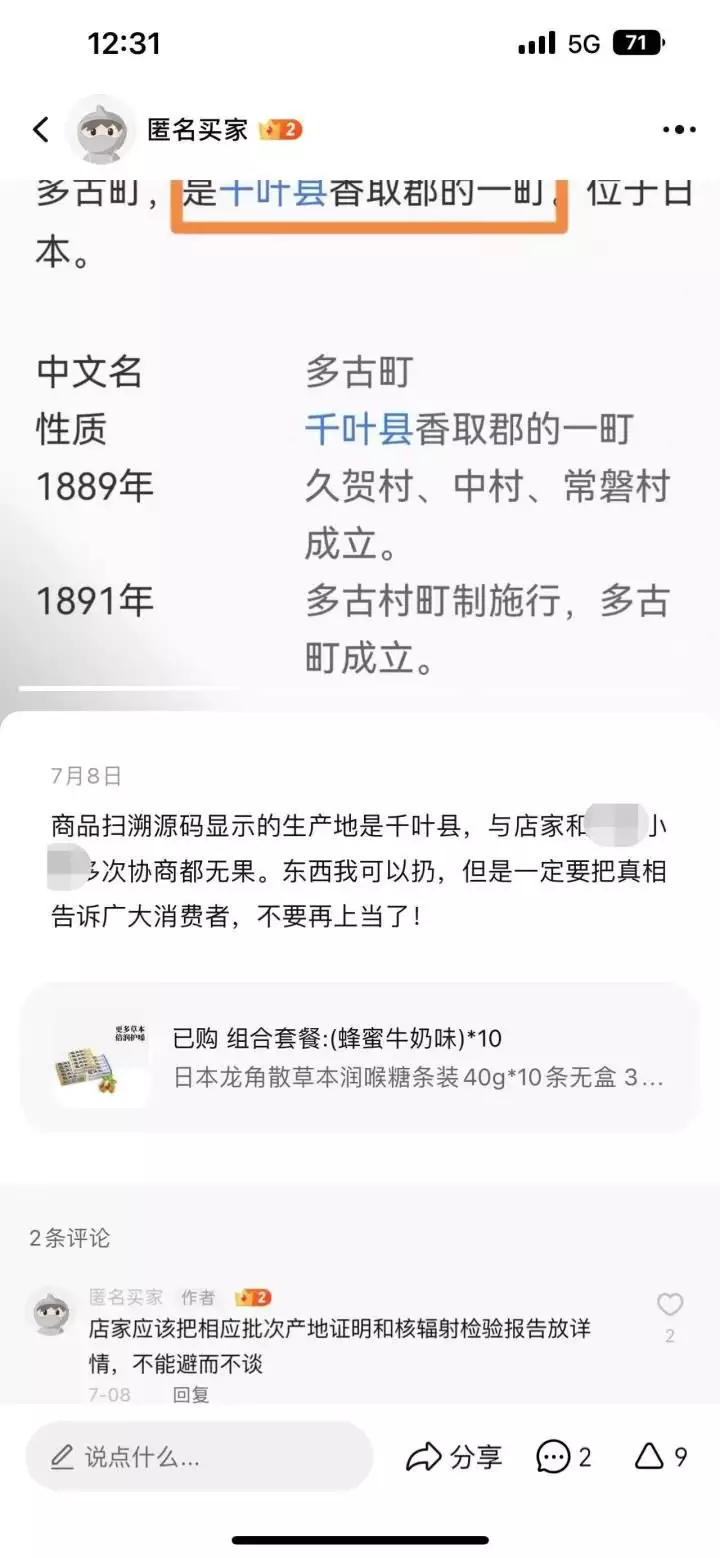Like the comment about 产地证明
This screenshot has height=1558, width=720.
pos(669,1305)
